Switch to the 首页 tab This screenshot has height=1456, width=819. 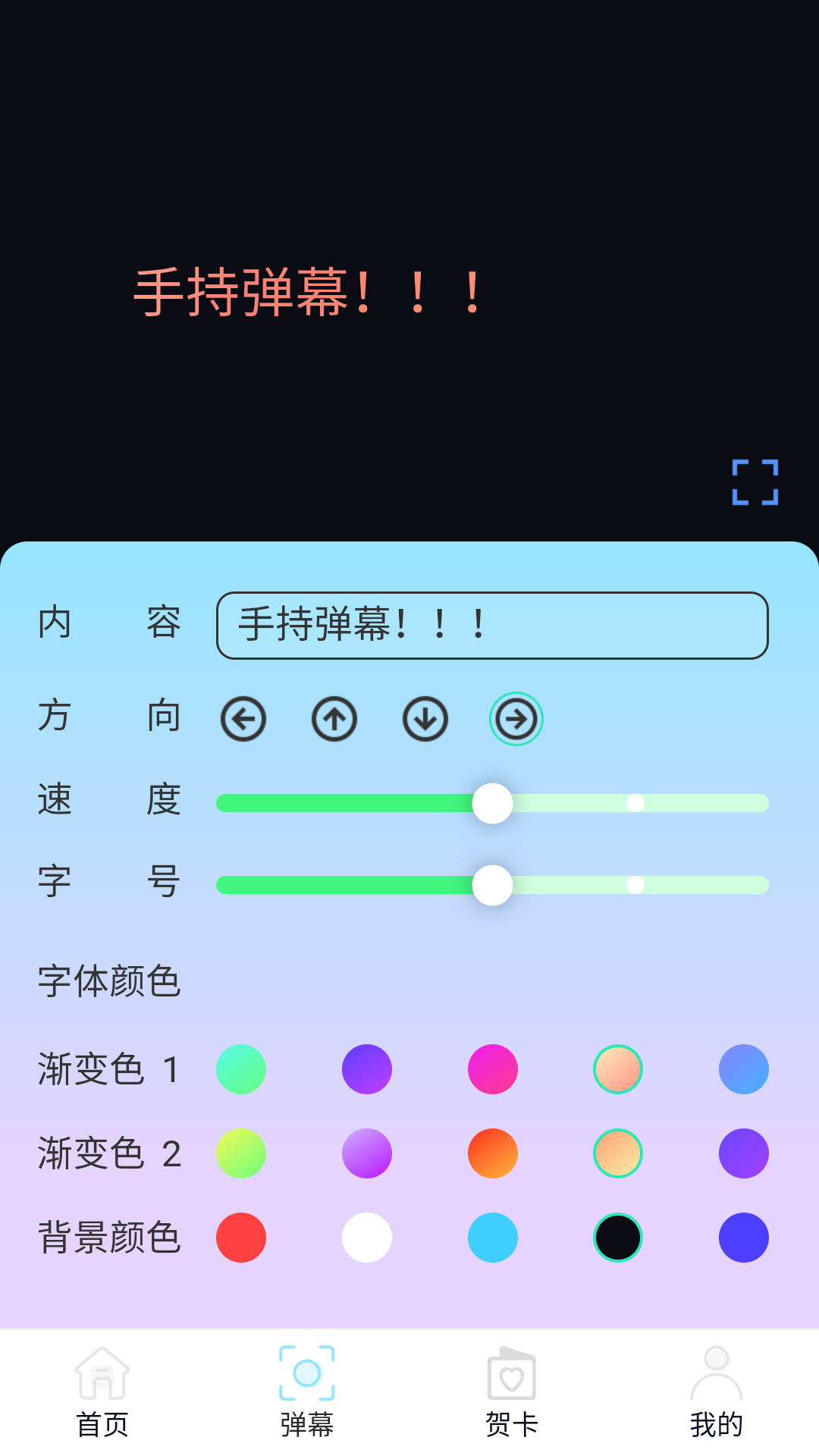point(102,1395)
